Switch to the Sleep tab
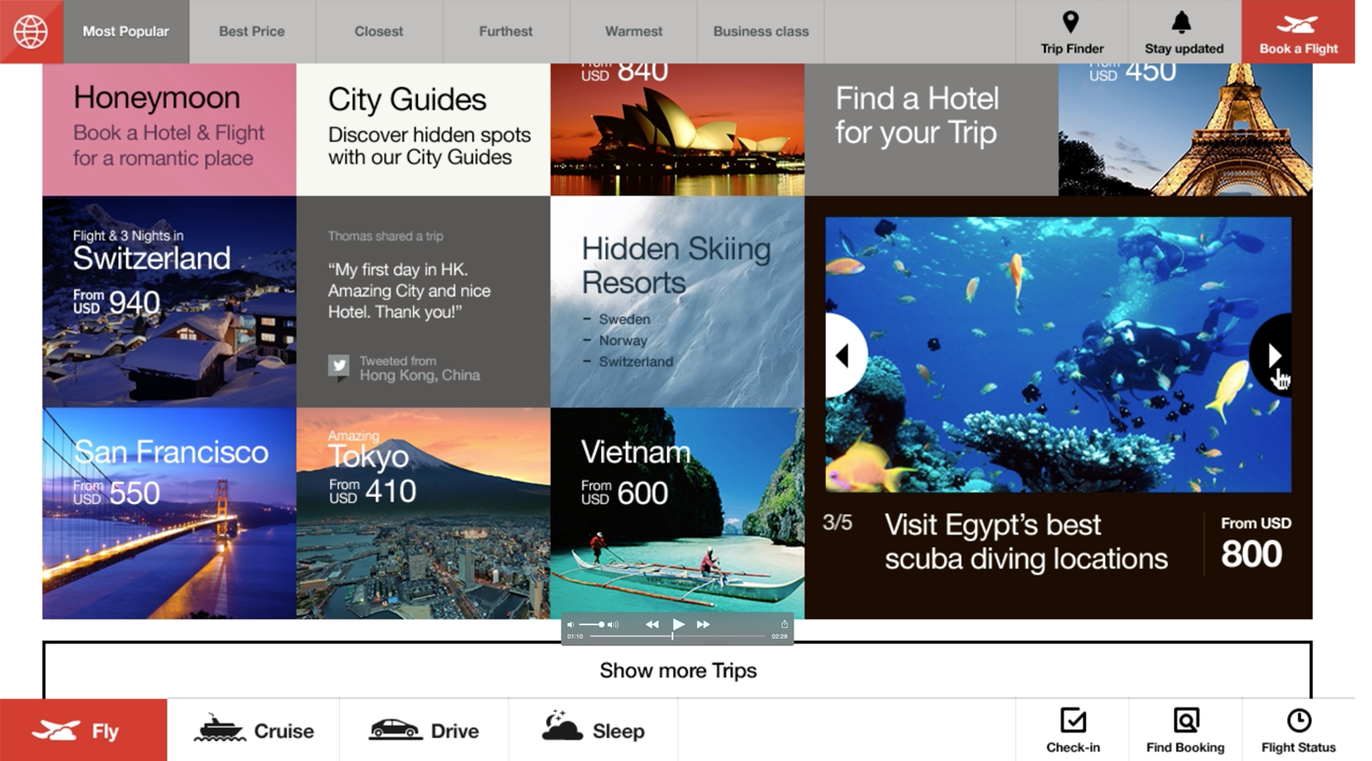 pyautogui.click(x=593, y=731)
